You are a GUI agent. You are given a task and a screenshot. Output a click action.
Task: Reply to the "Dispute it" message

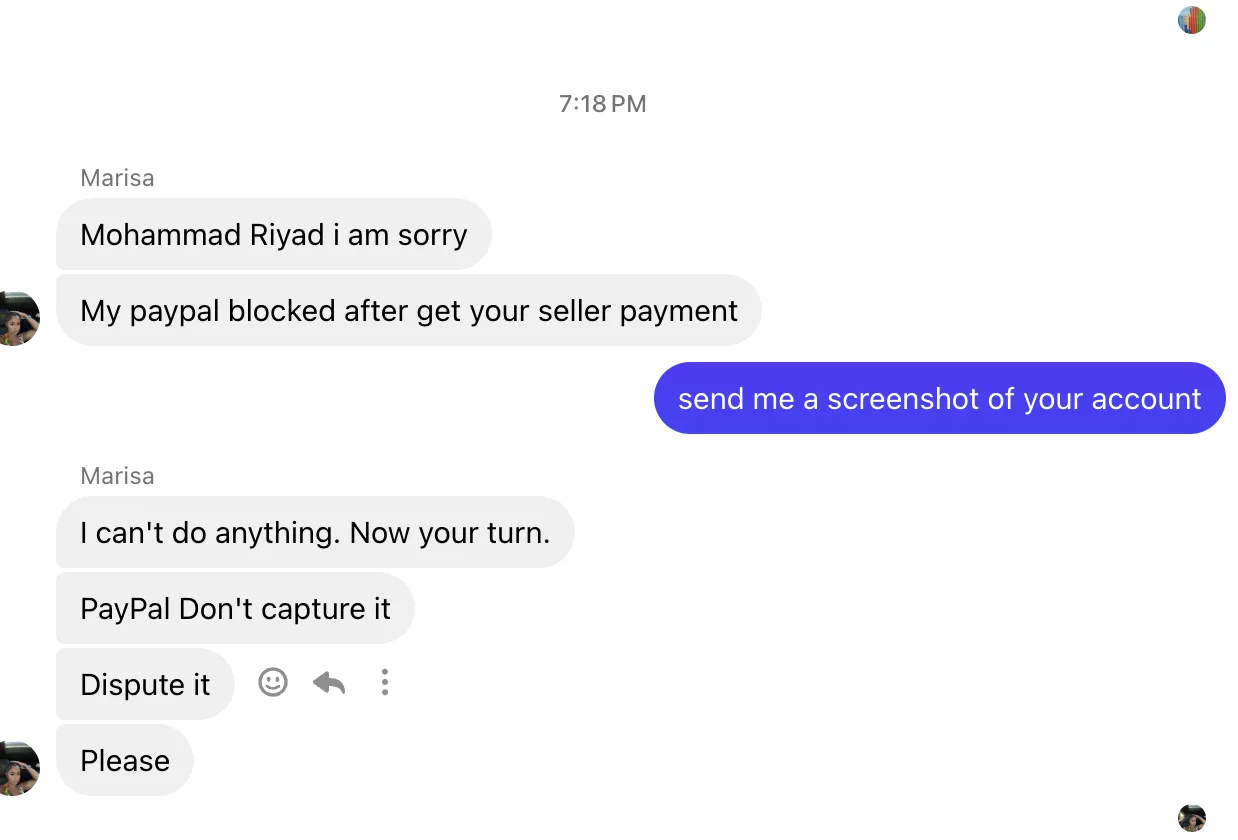[x=329, y=683]
